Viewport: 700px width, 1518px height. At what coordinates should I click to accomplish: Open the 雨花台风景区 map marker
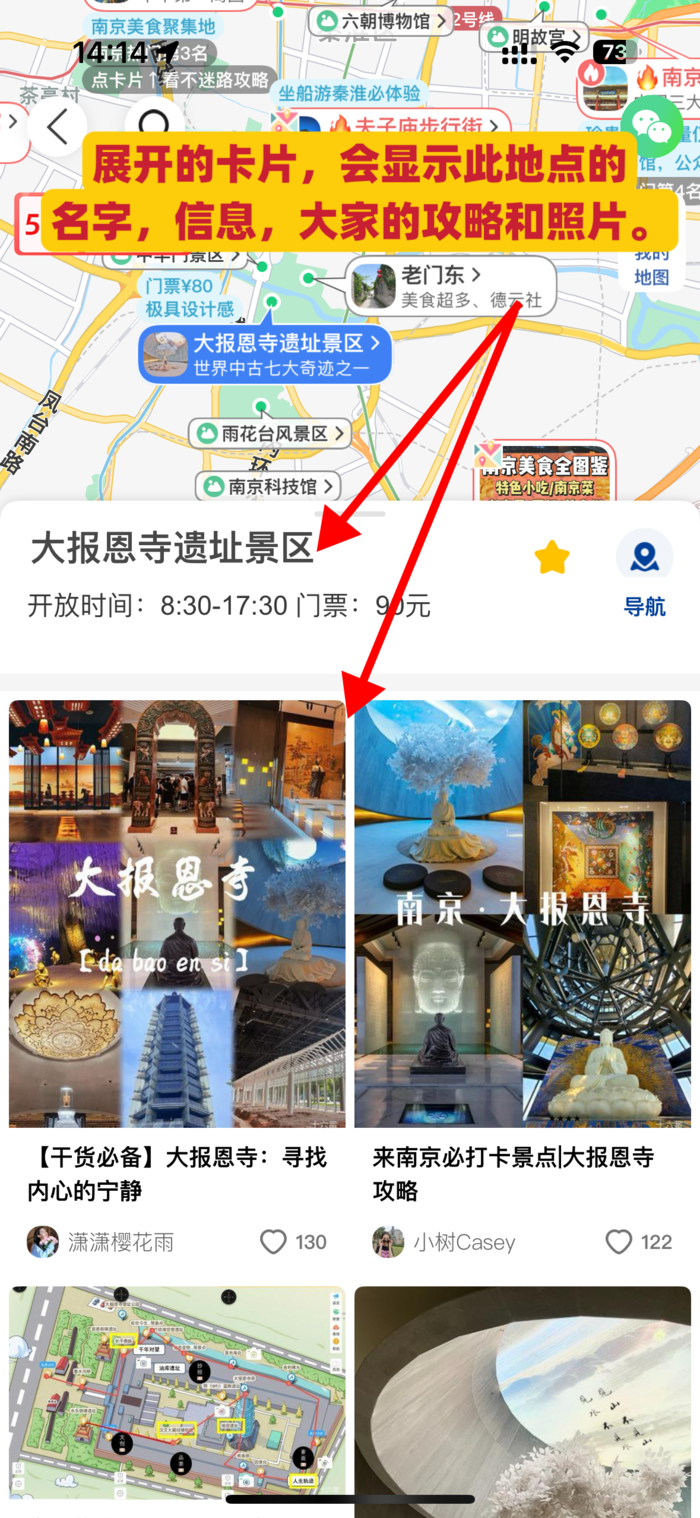coord(270,434)
